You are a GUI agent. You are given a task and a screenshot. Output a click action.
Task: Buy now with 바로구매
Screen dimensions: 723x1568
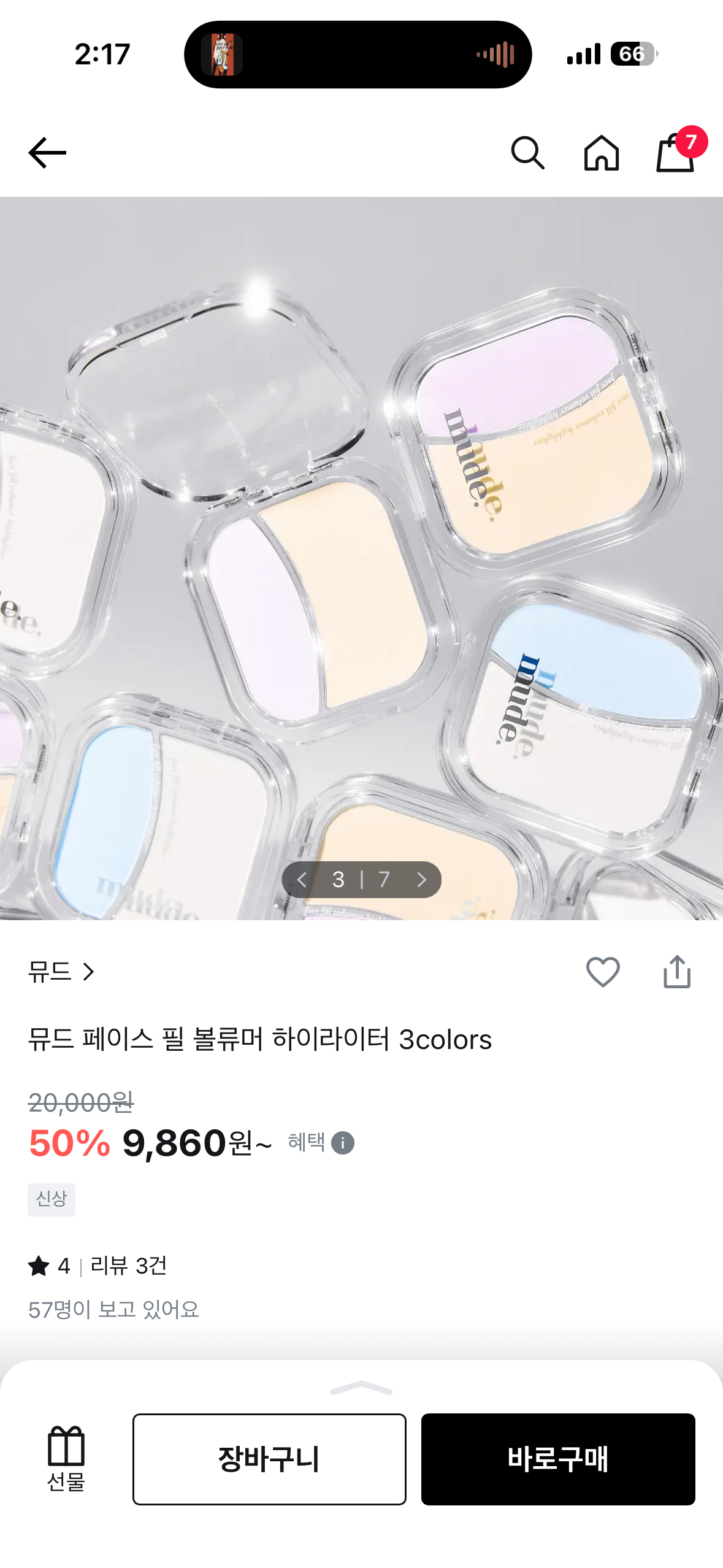coord(557,1459)
